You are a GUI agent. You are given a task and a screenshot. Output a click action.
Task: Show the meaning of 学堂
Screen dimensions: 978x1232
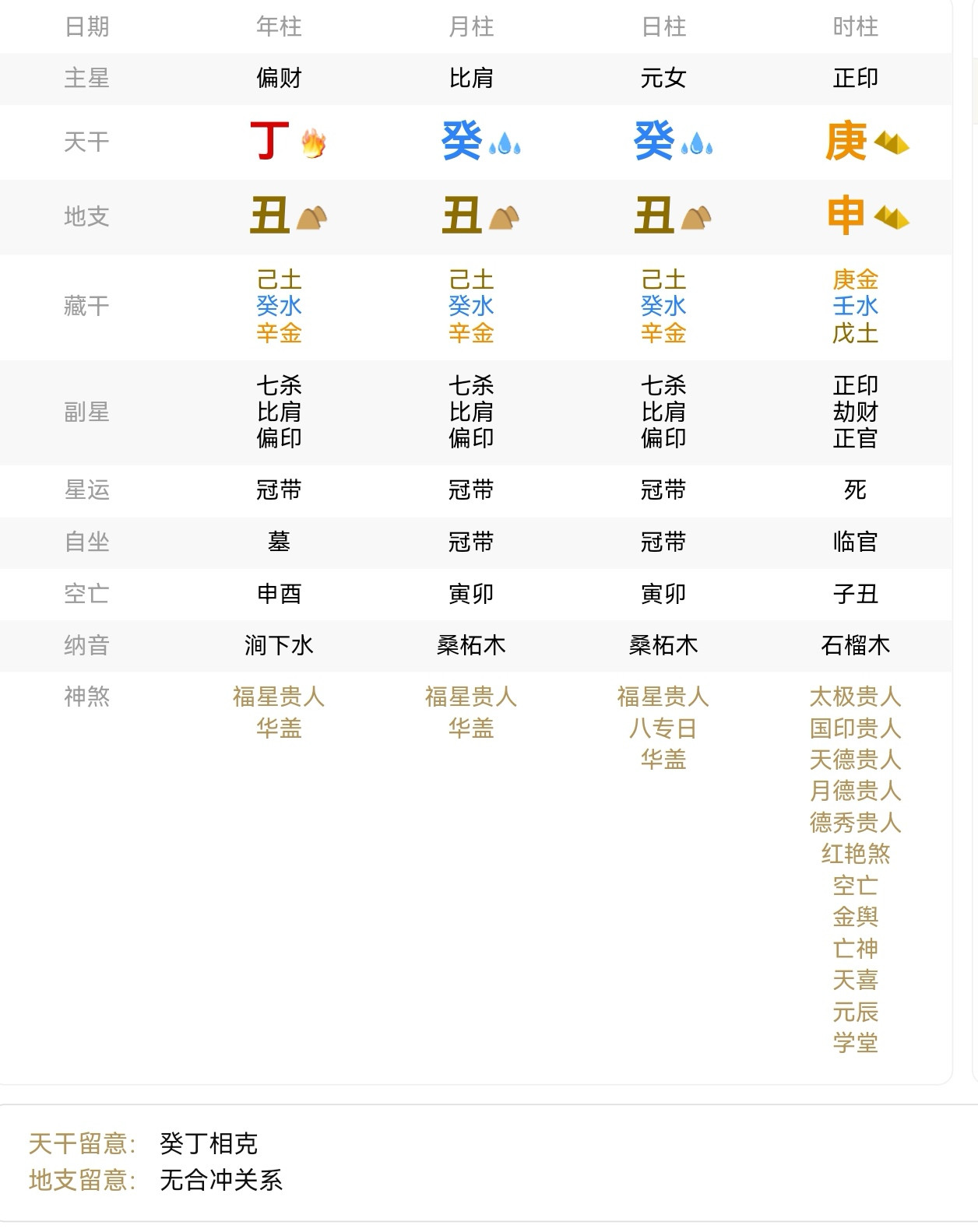click(x=855, y=1043)
